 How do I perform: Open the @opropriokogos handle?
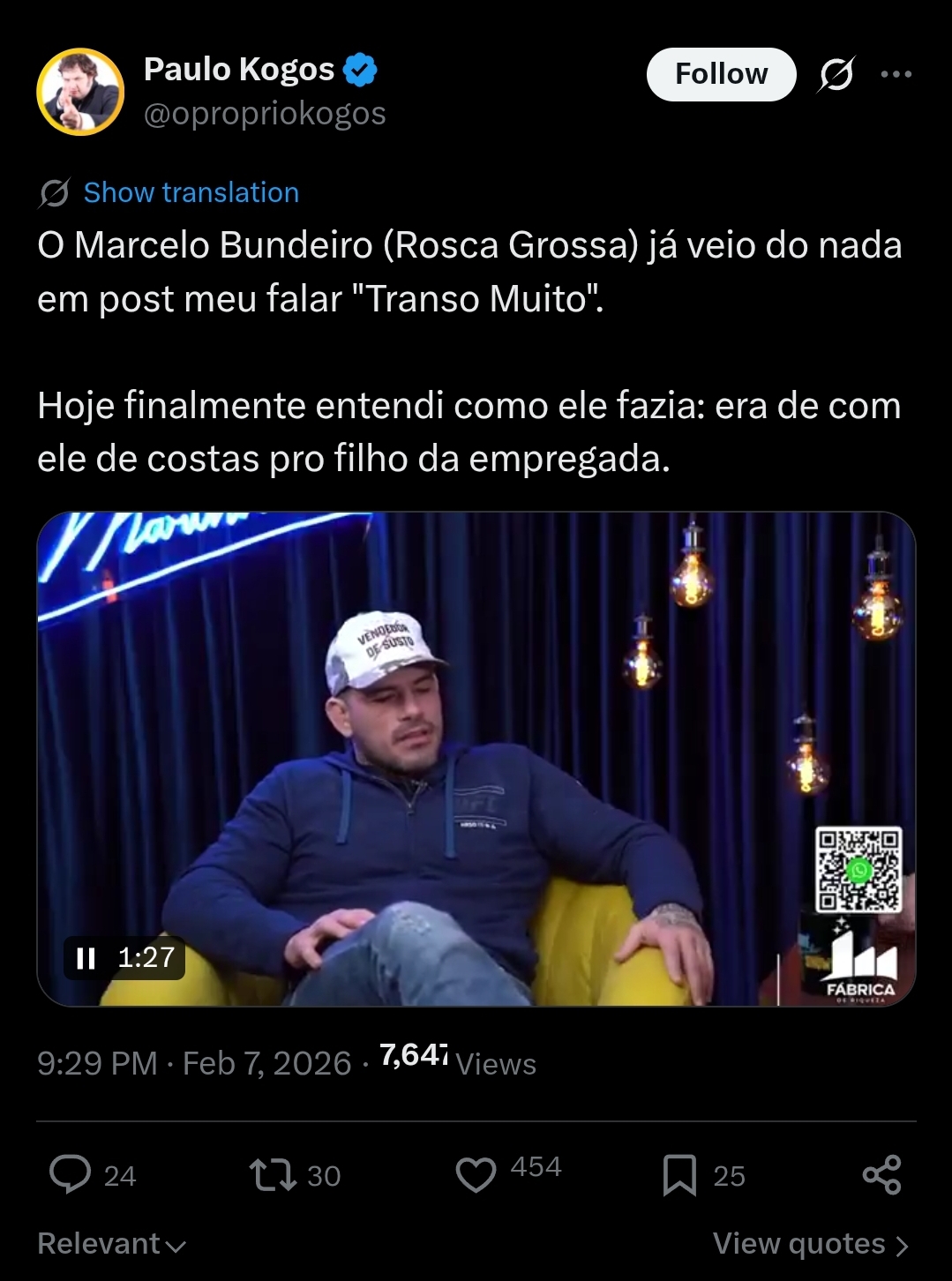[x=265, y=114]
